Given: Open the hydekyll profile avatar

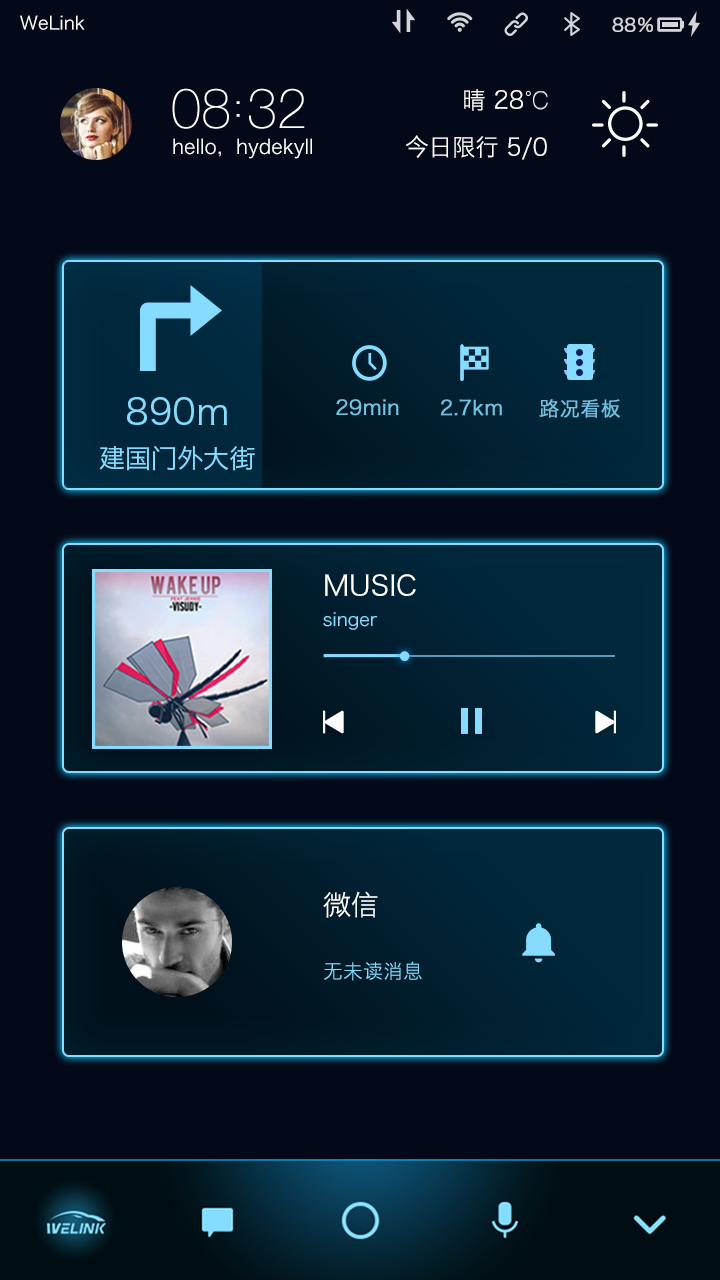Looking at the screenshot, I should (96, 124).
